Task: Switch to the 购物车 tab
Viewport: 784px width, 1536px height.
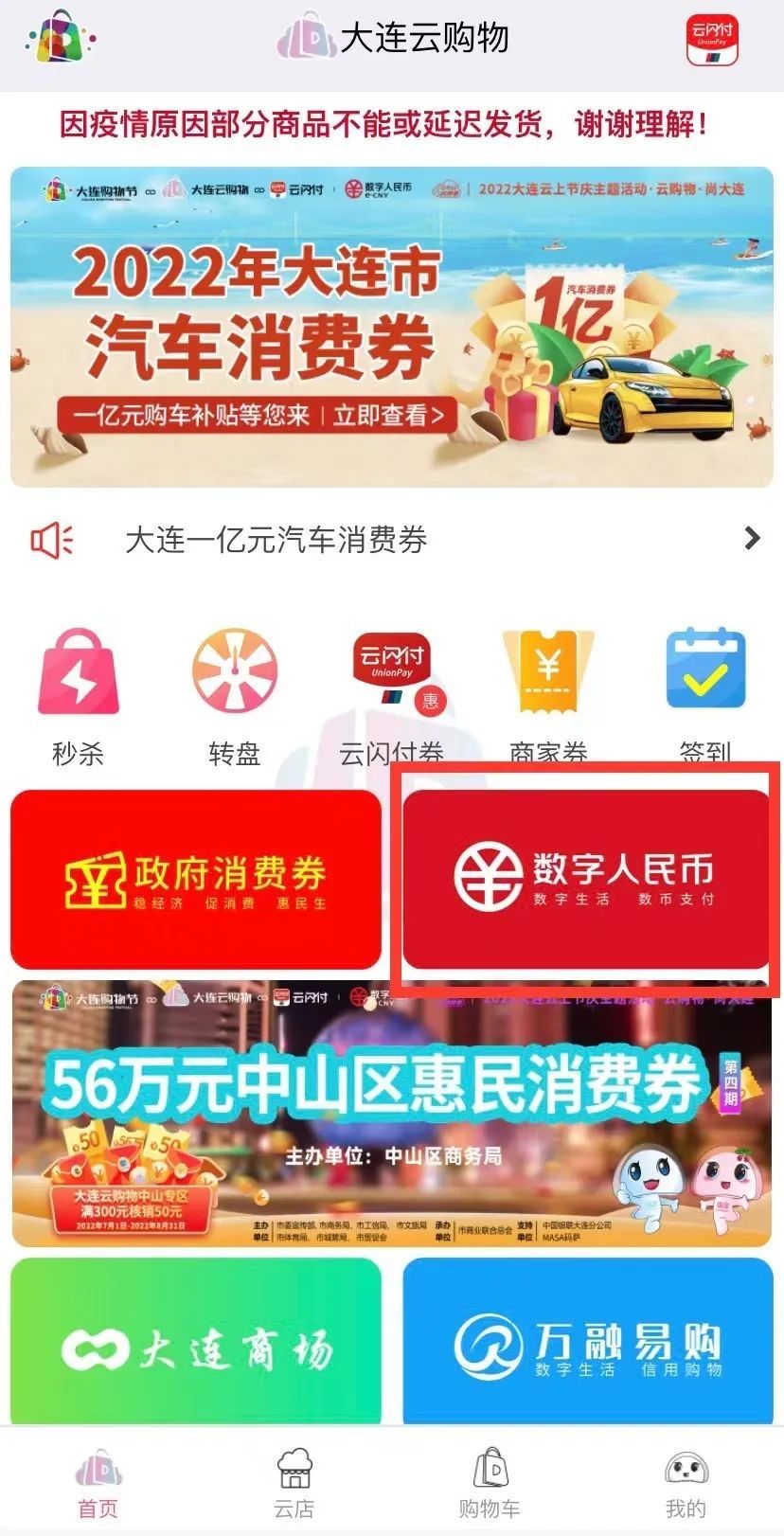Action: 490,1483
